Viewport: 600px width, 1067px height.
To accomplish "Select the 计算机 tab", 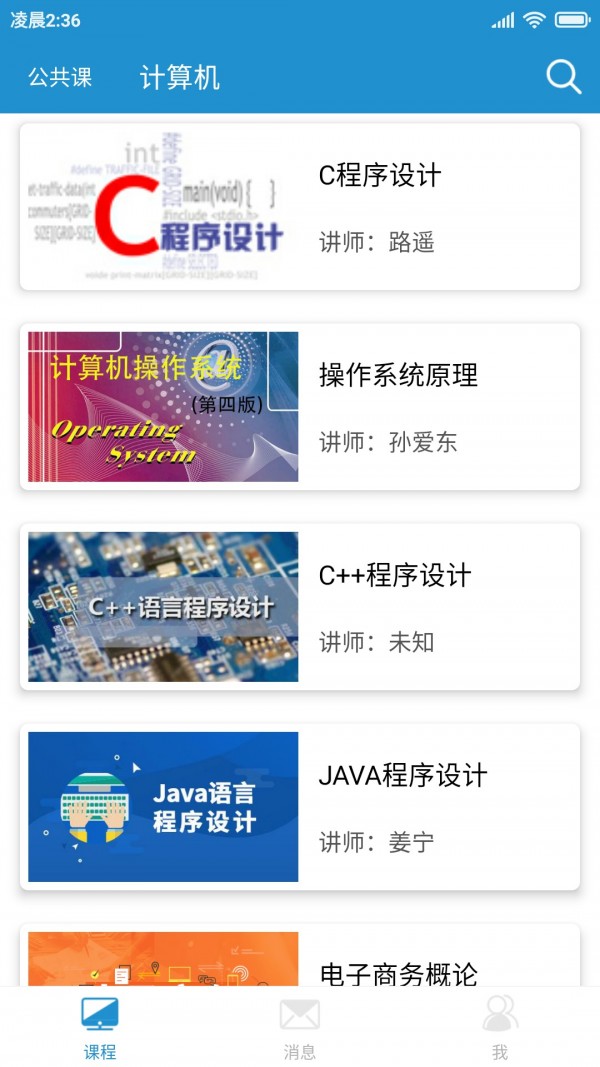I will click(x=180, y=77).
